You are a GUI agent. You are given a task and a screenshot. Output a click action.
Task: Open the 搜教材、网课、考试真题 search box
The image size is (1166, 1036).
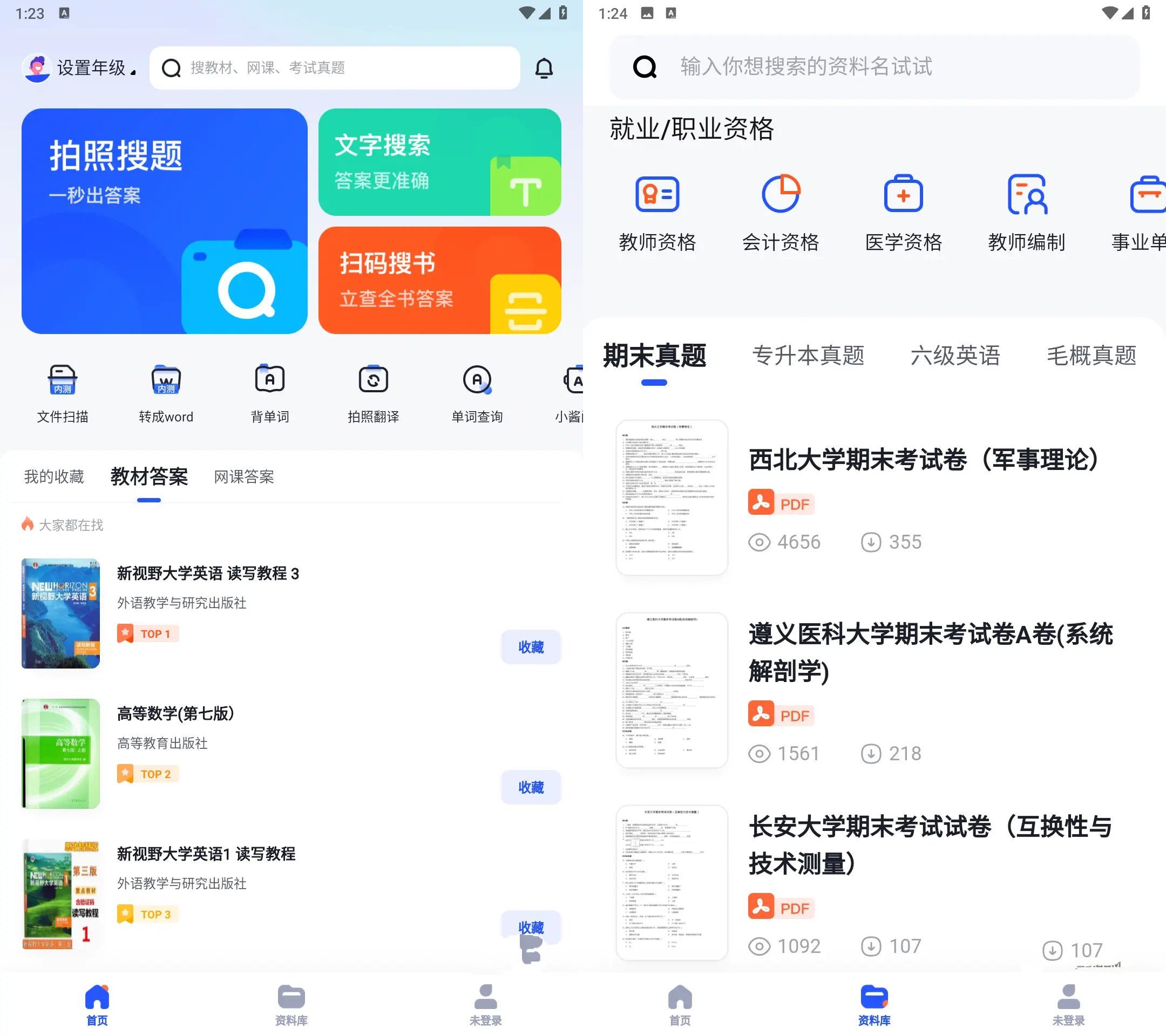point(334,69)
